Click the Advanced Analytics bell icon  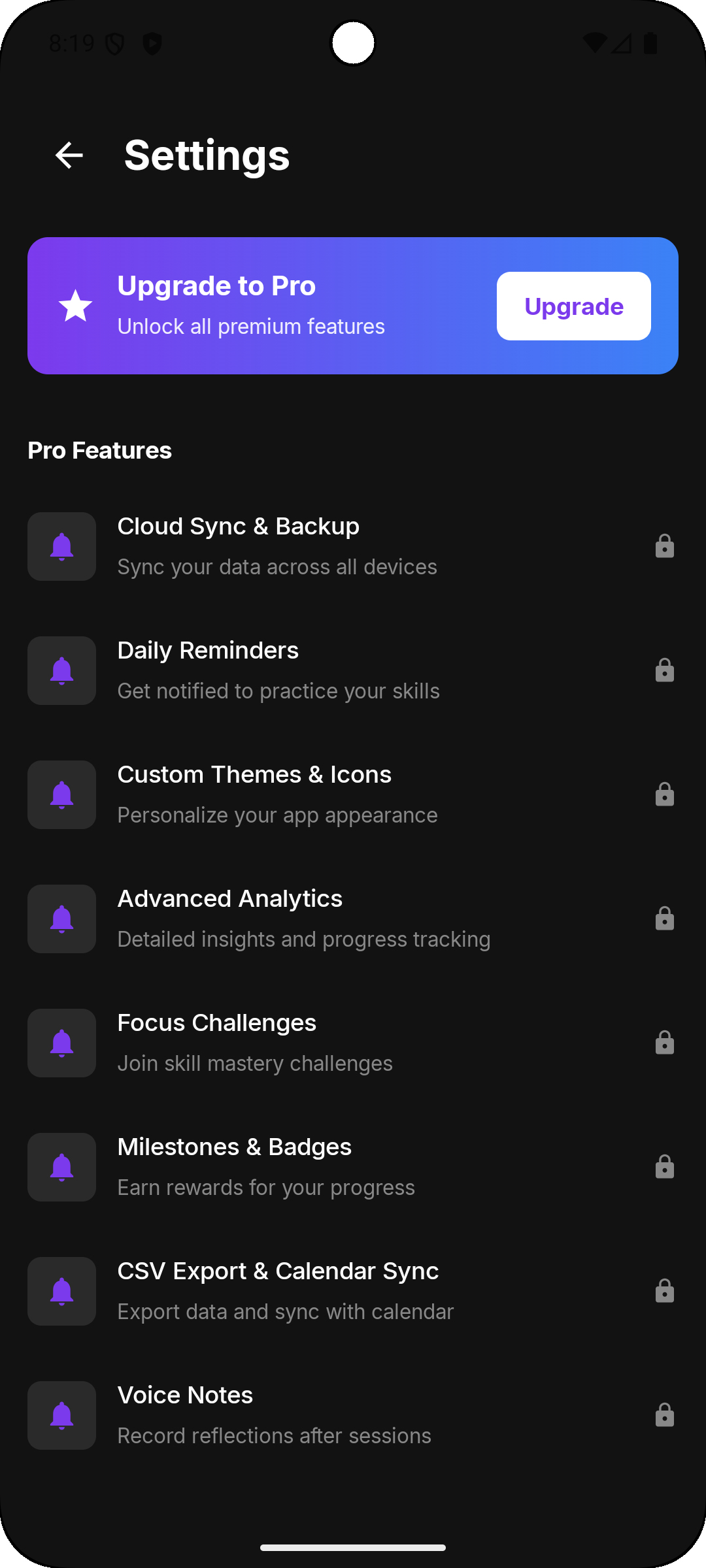[x=61, y=919]
